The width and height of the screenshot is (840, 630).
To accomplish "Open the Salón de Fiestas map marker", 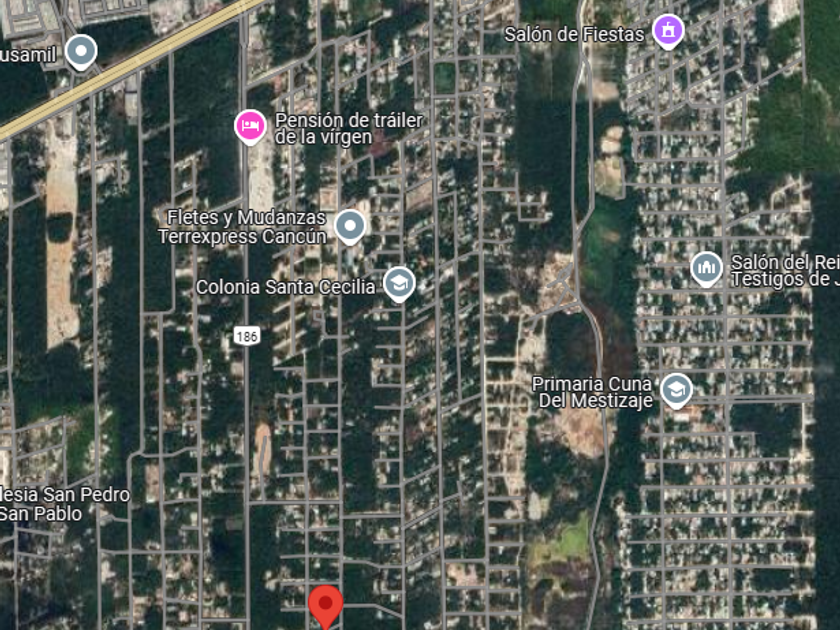I will [x=667, y=31].
